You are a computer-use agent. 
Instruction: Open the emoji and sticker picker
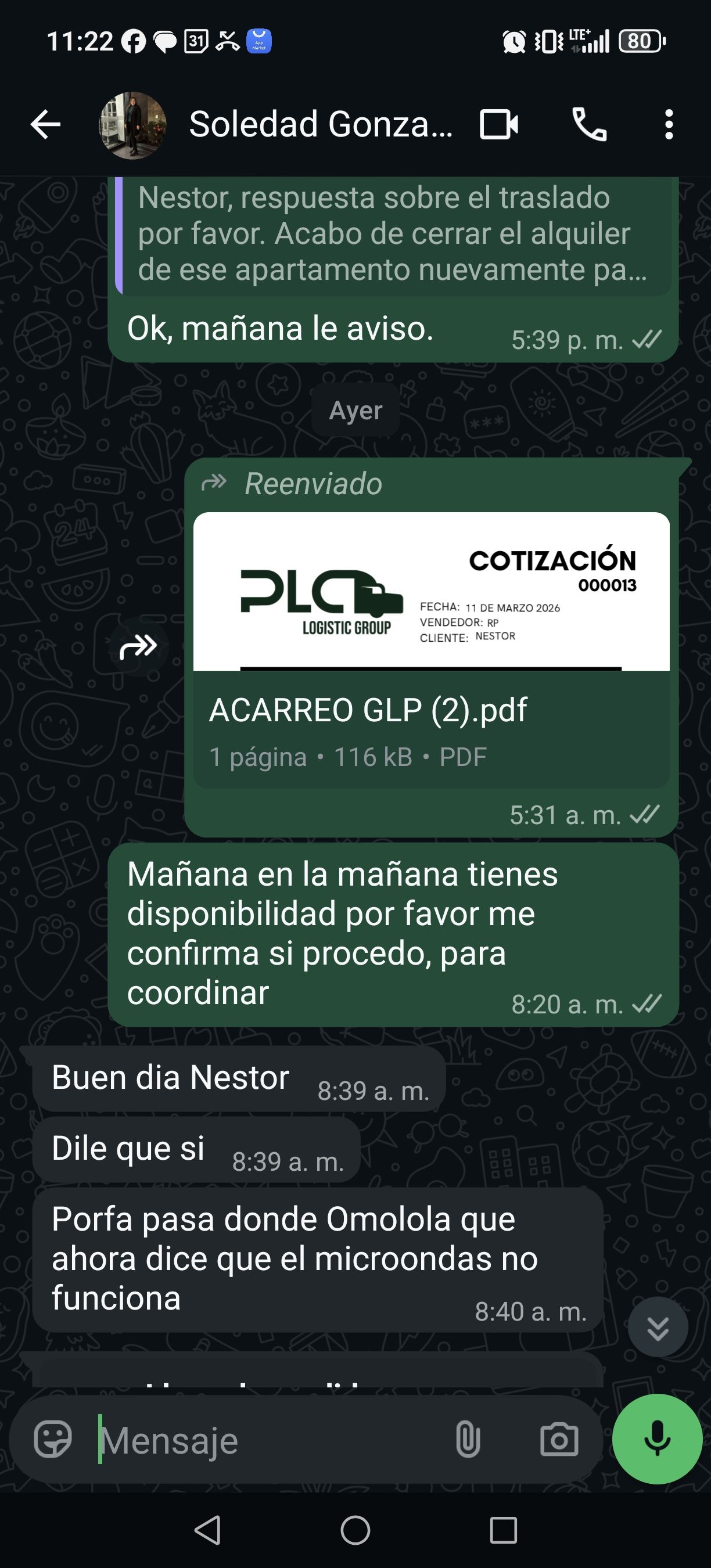53,1440
